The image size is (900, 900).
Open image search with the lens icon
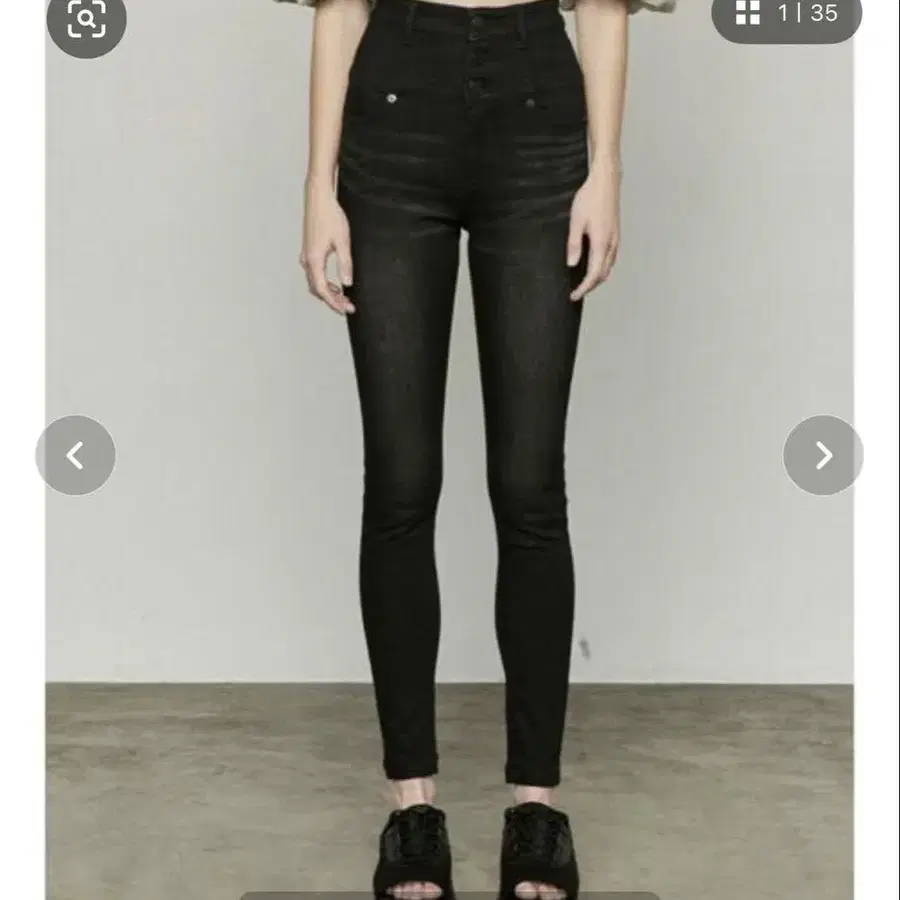point(86,19)
